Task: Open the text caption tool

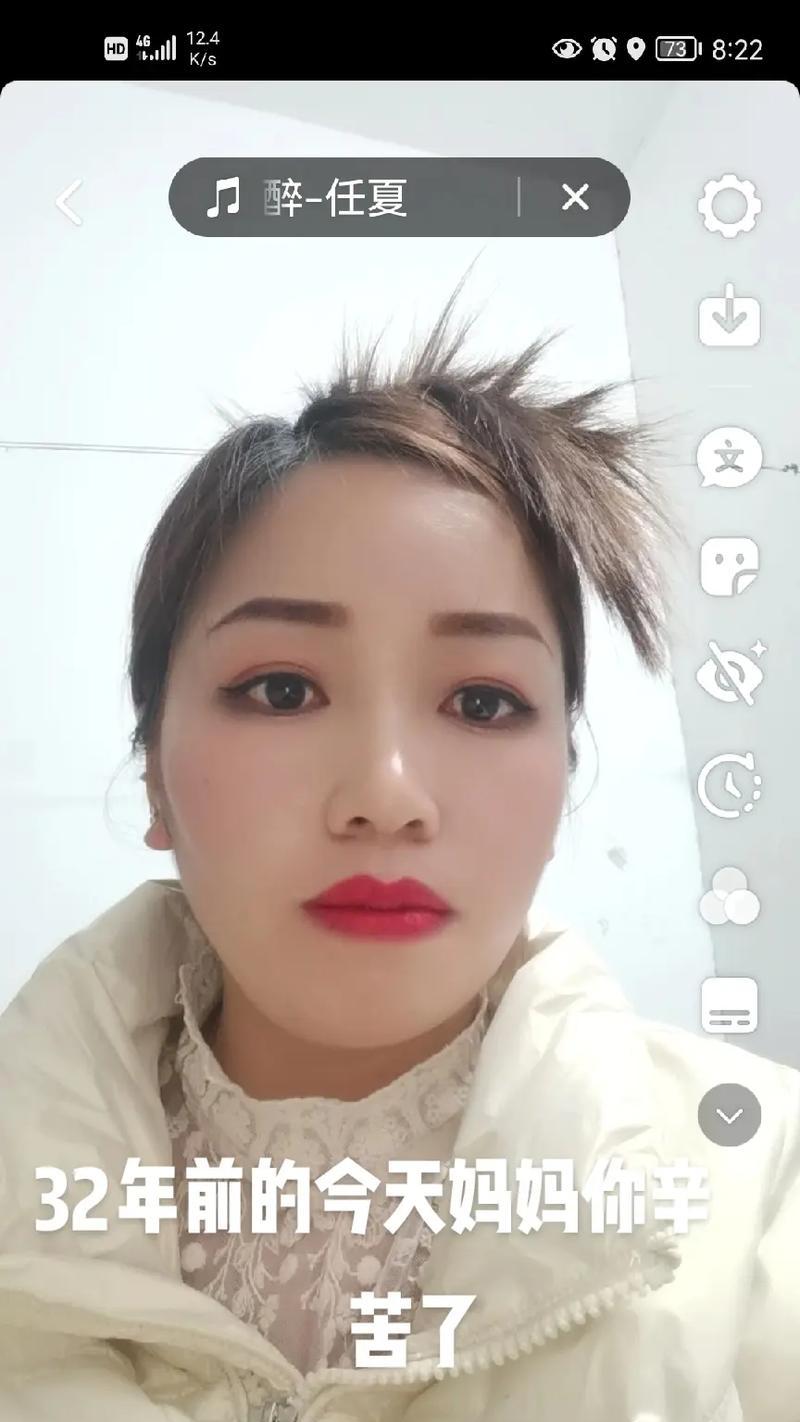Action: pyautogui.click(x=729, y=459)
